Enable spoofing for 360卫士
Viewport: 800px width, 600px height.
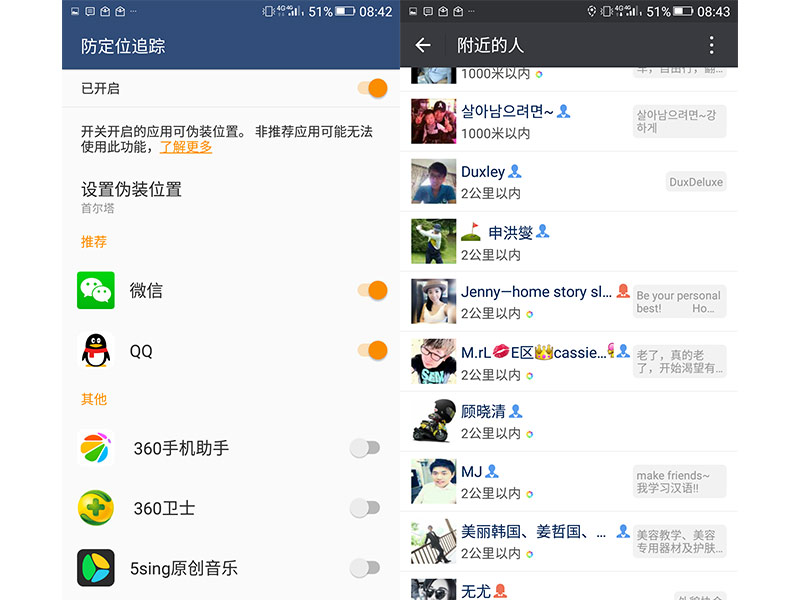tap(365, 508)
